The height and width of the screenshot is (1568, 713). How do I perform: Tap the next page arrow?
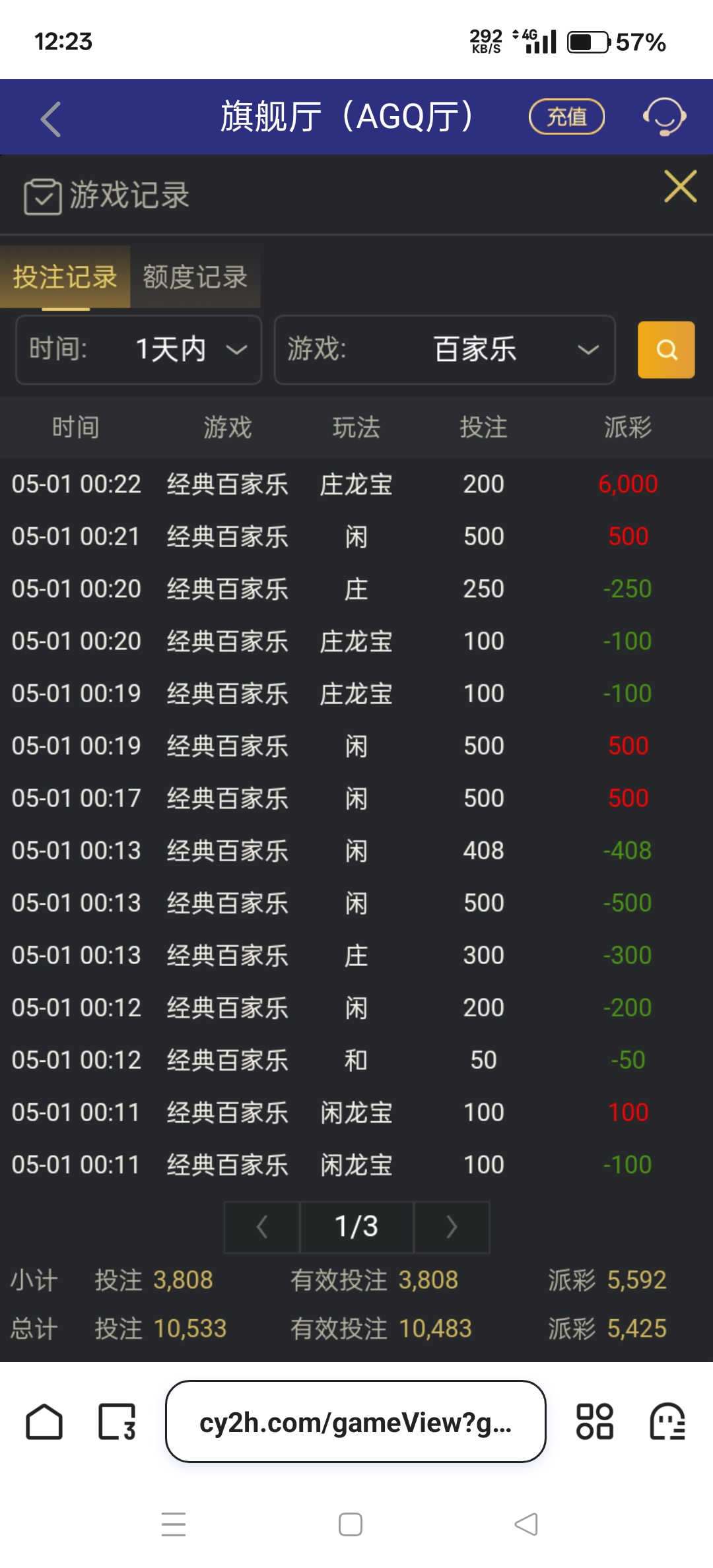(x=452, y=1227)
